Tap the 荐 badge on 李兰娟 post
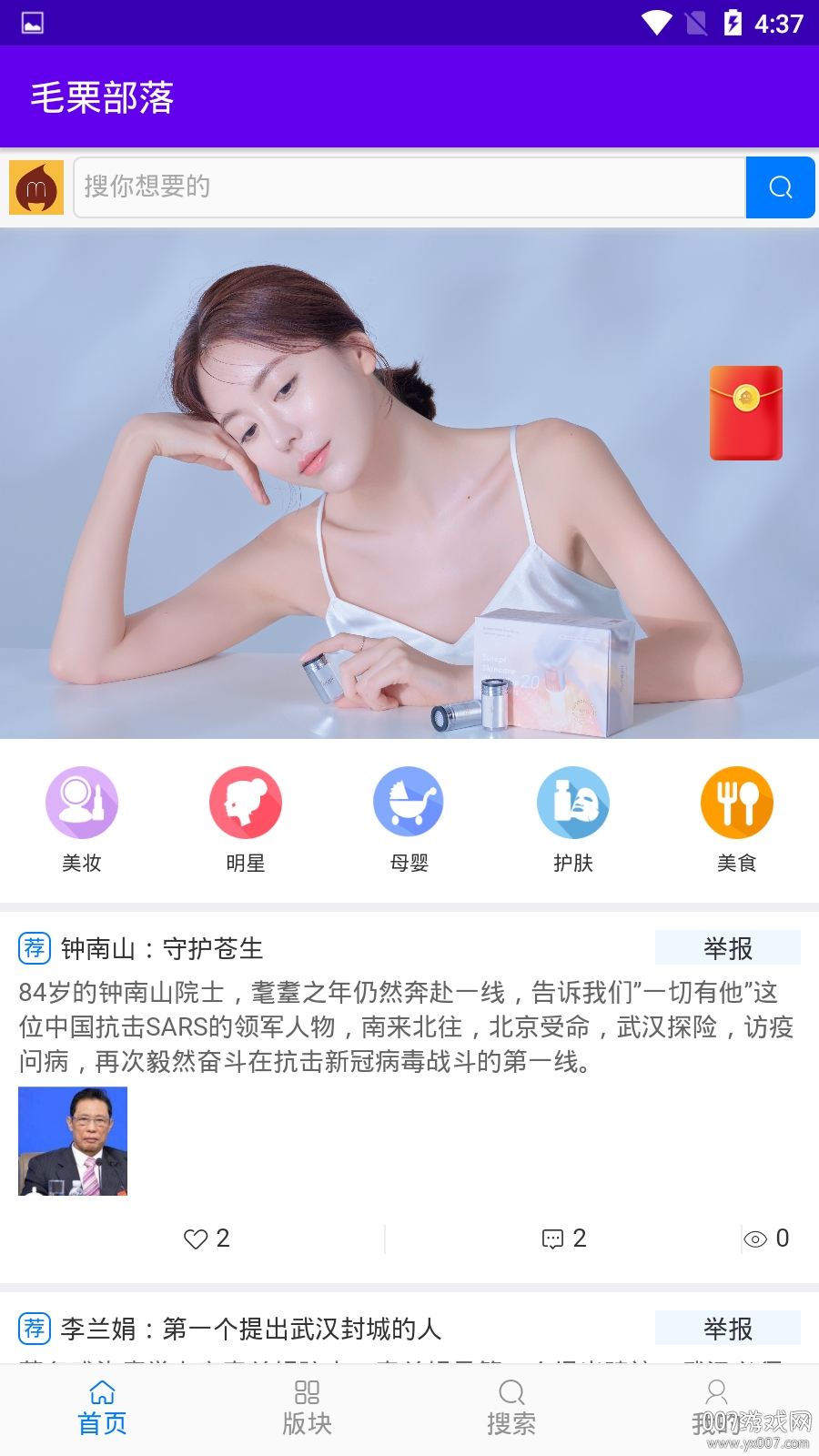Screen dimensions: 819x1456 [x=33, y=1330]
